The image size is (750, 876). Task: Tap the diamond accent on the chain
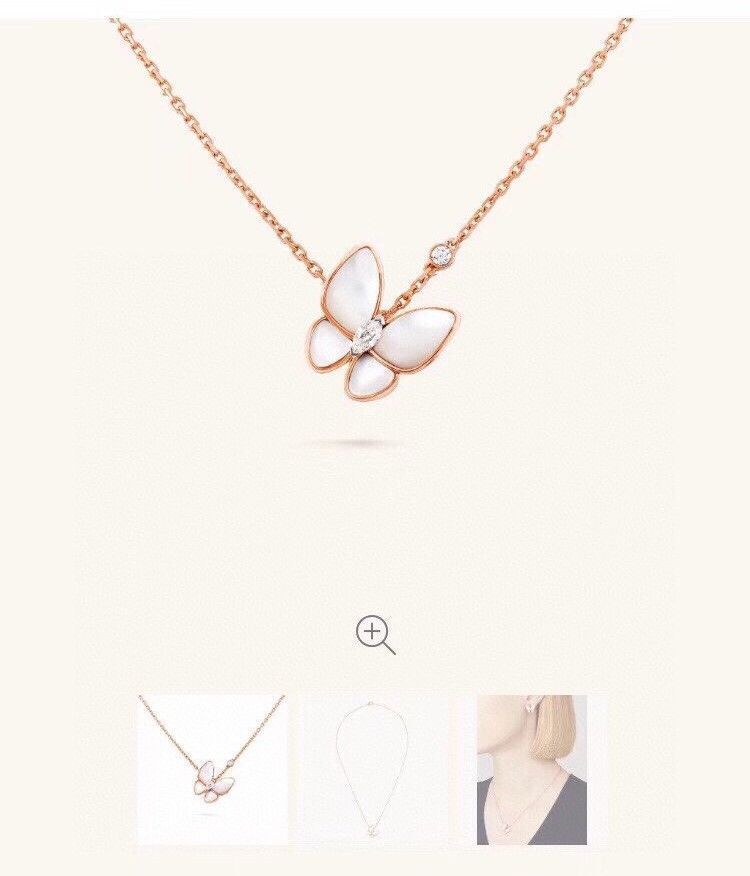tap(440, 254)
